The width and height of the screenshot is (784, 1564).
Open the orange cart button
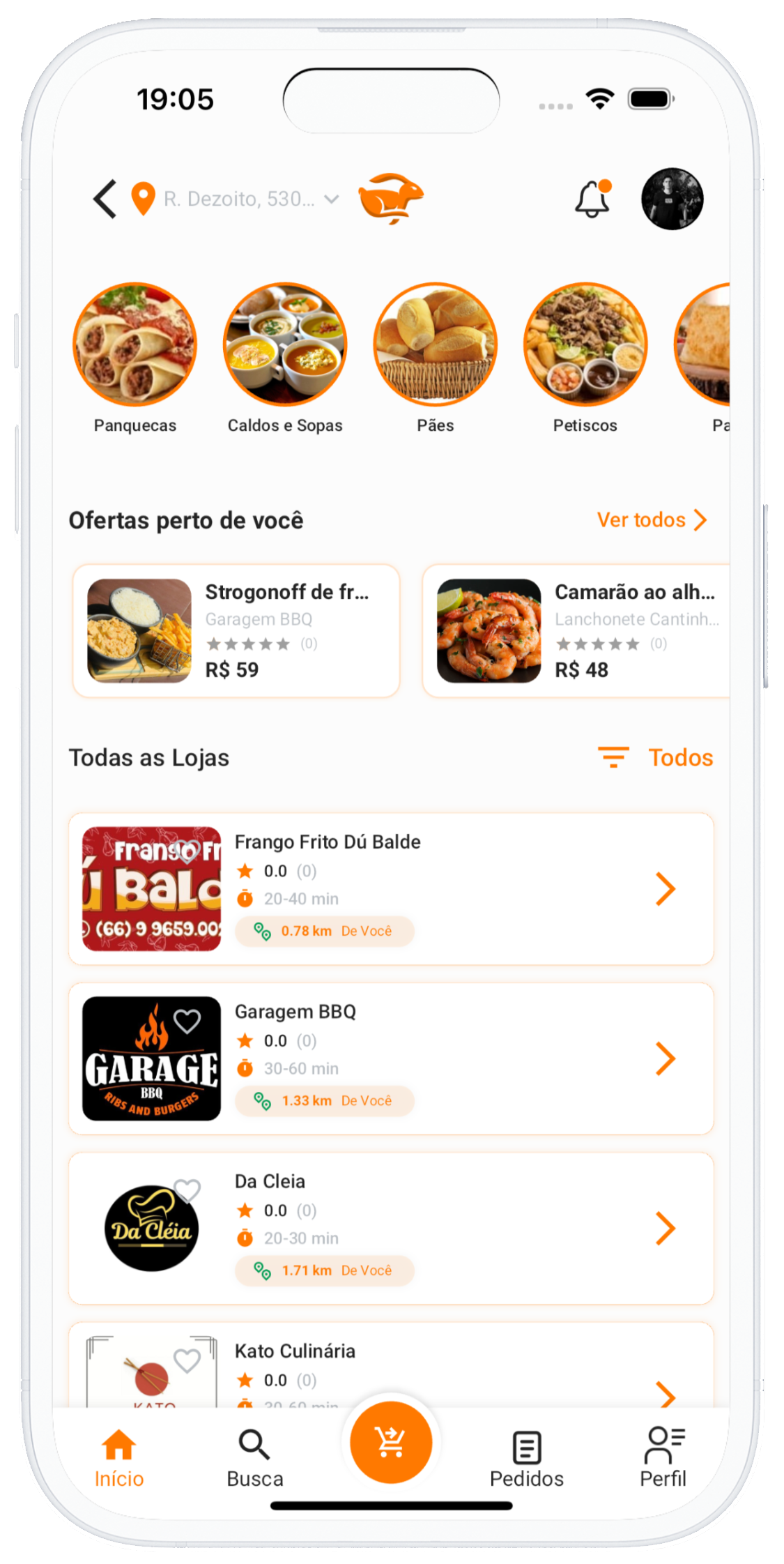pyautogui.click(x=391, y=1442)
